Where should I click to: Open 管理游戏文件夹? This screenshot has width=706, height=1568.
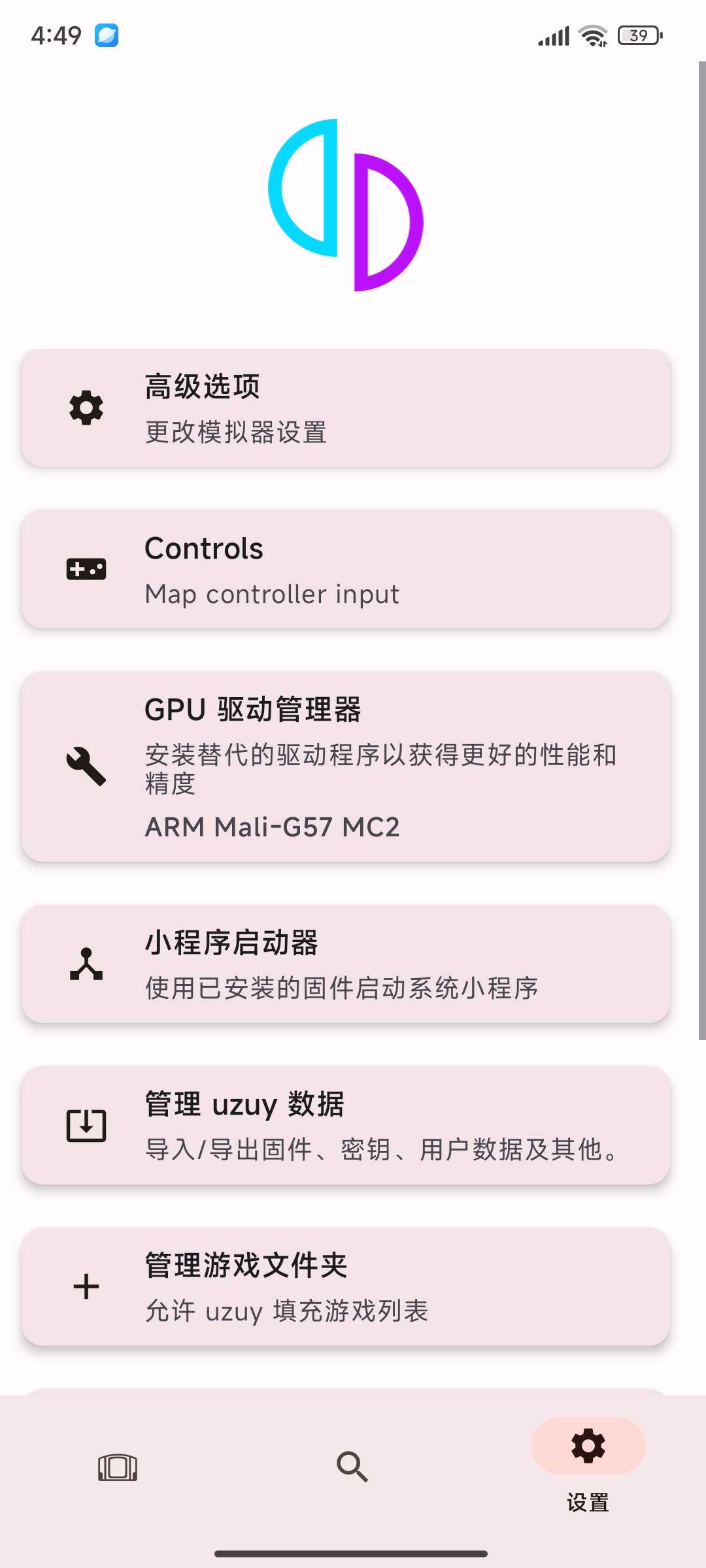click(346, 1287)
